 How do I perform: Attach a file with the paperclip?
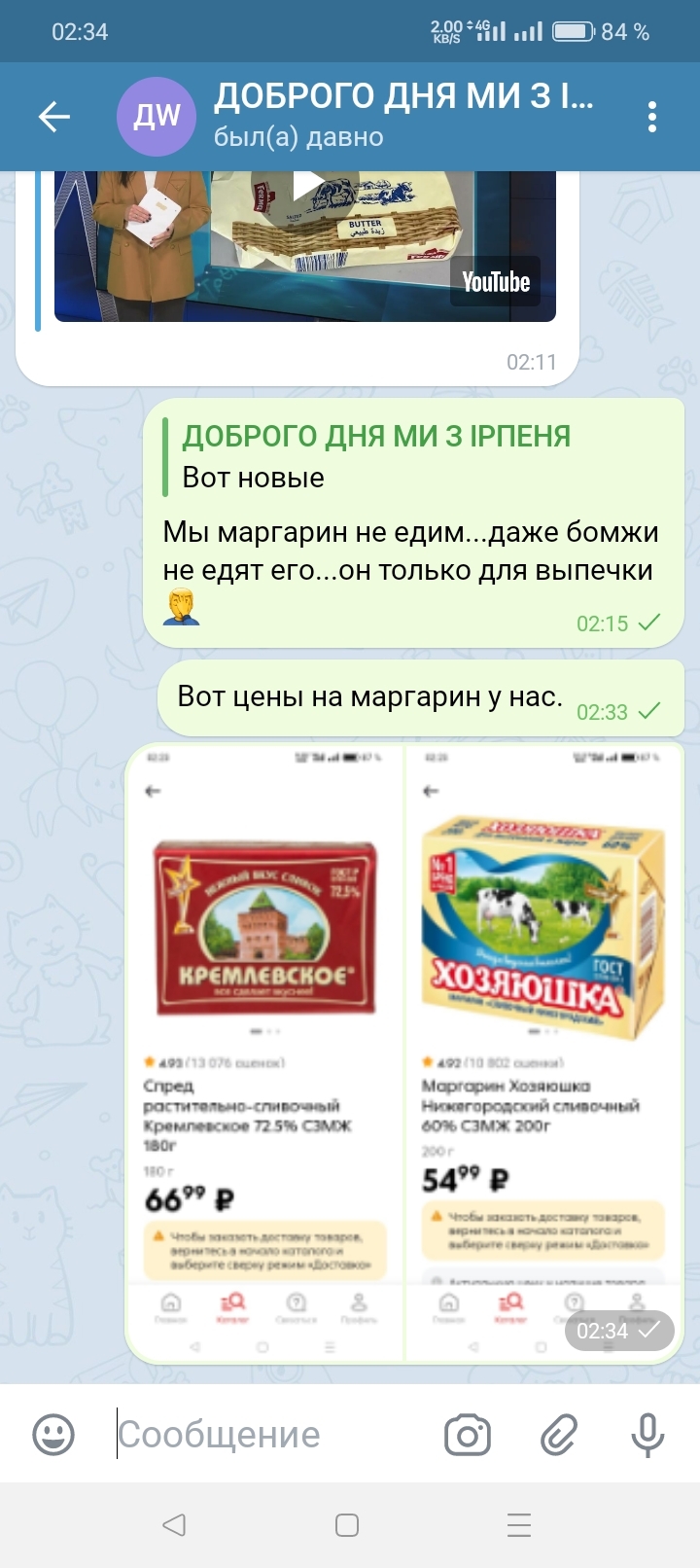[559, 1434]
